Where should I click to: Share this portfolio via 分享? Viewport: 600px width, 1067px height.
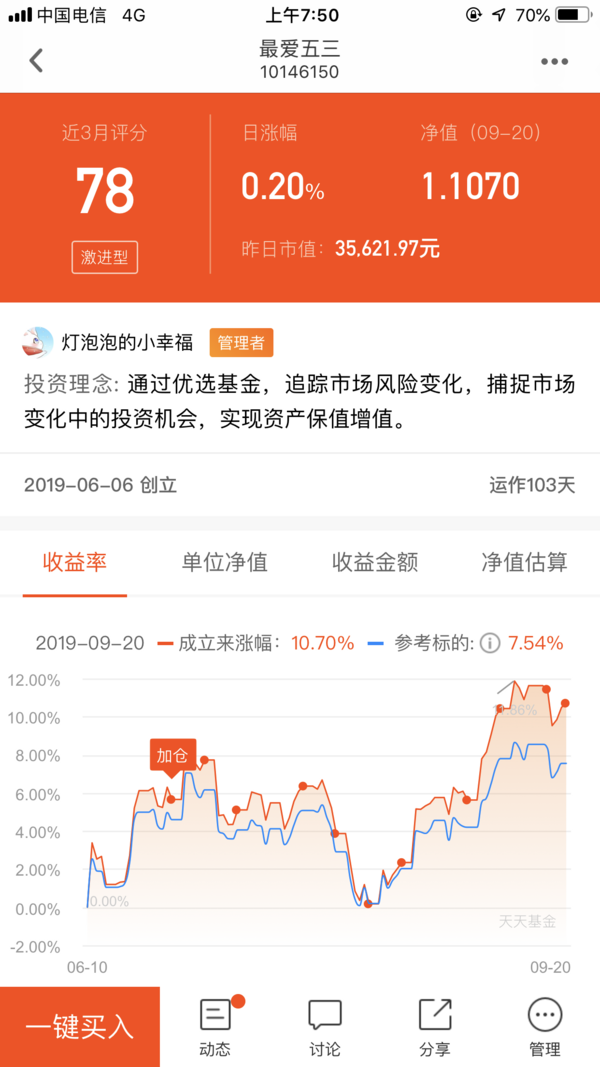coord(434,1028)
